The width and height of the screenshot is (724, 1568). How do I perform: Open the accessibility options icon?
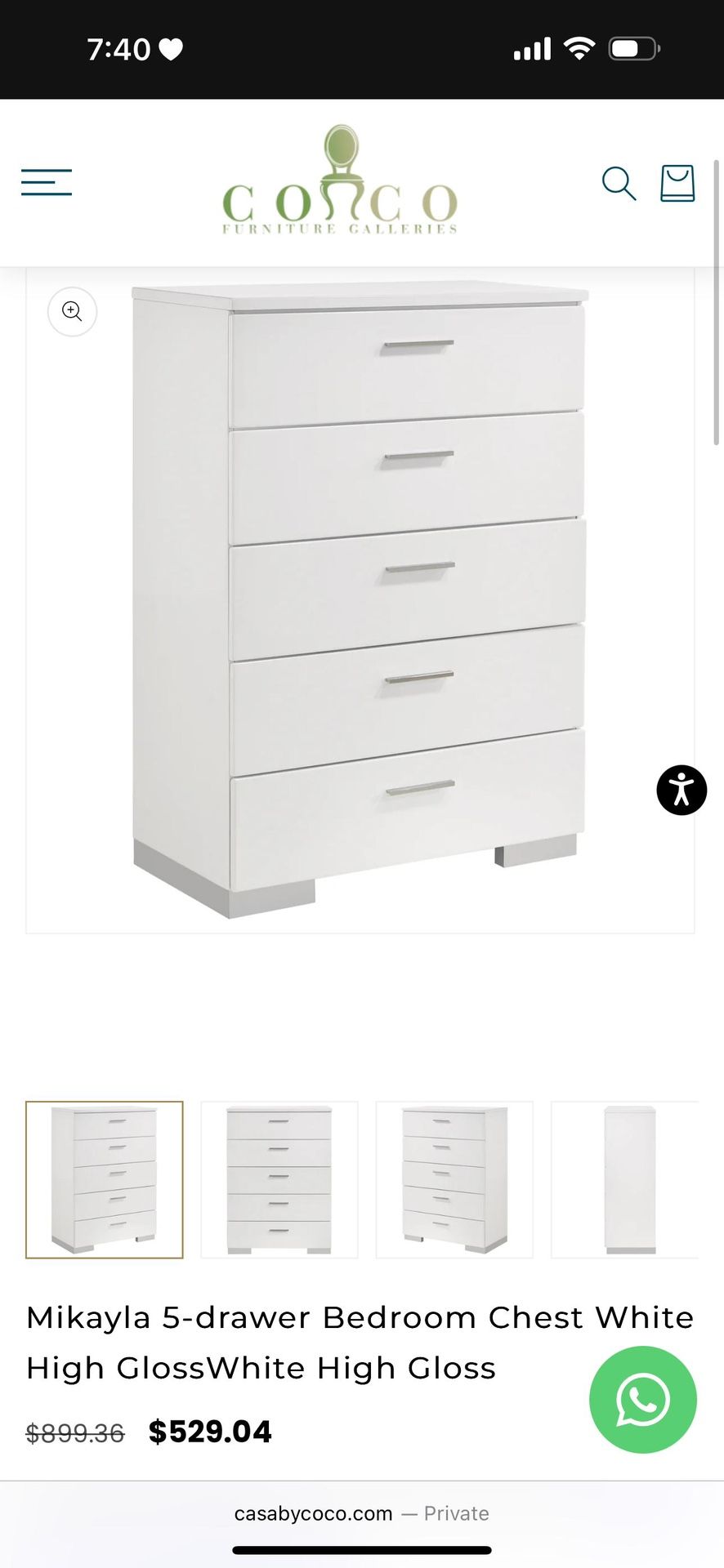coord(682,790)
